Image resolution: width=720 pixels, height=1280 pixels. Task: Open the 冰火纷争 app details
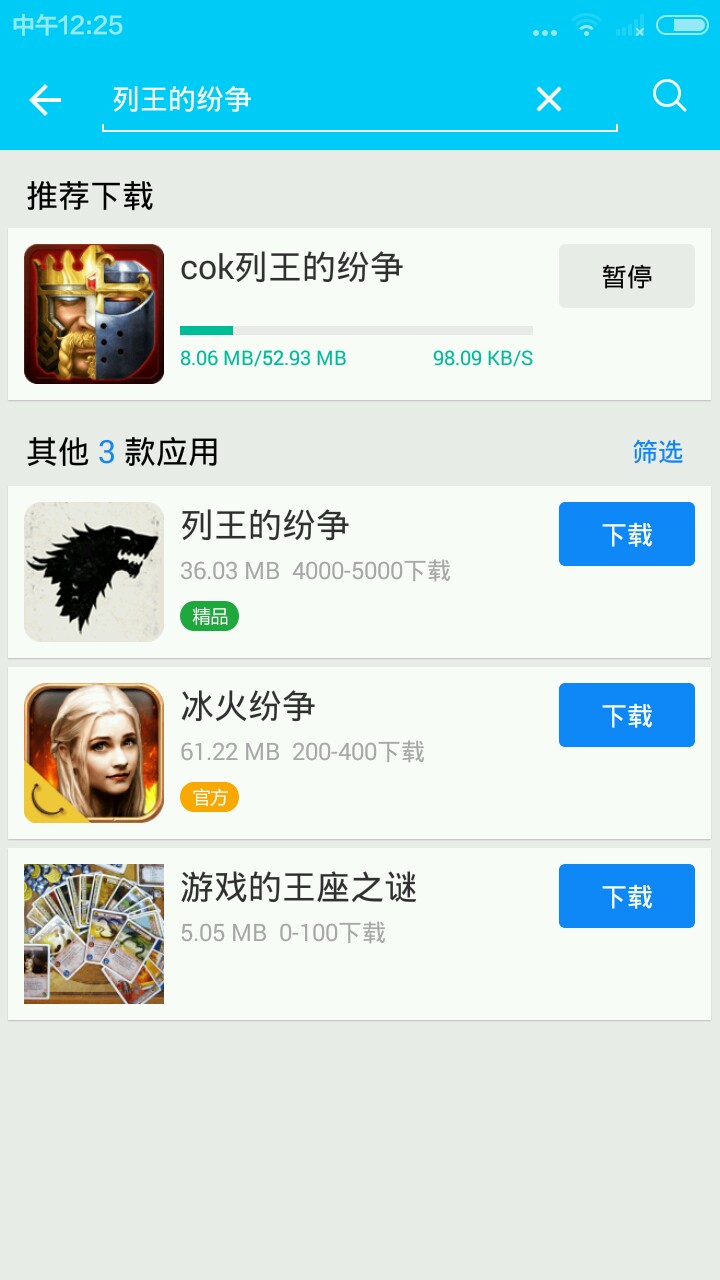point(359,753)
